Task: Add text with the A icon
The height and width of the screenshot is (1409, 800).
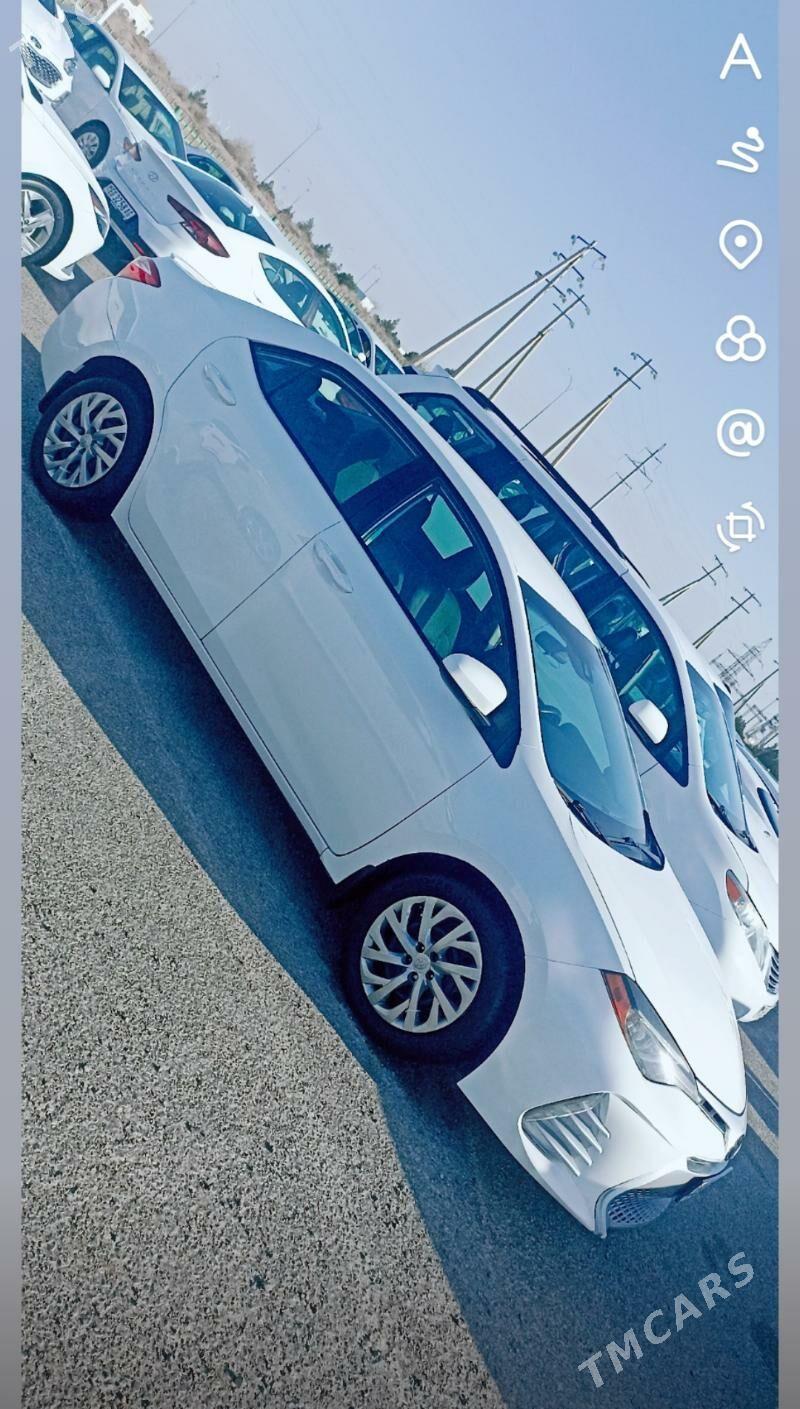Action: coord(740,57)
